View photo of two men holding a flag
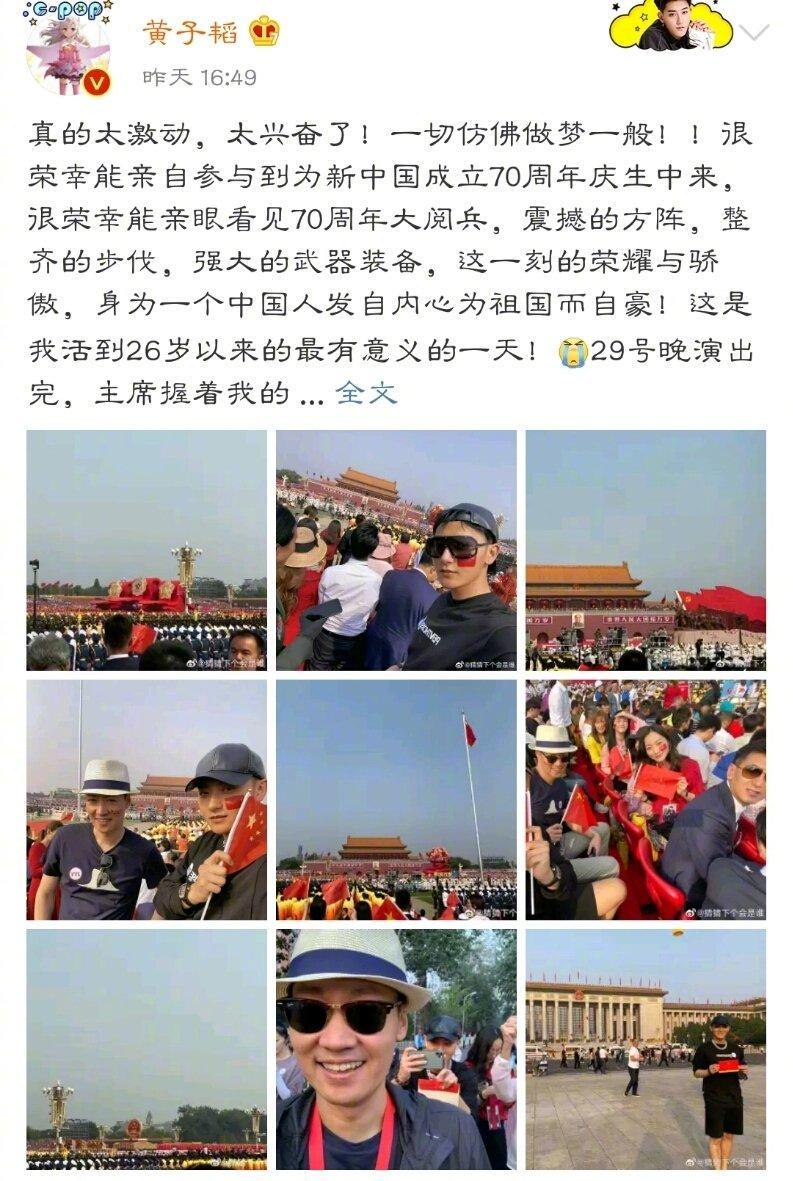The width and height of the screenshot is (793, 1181). 146,800
